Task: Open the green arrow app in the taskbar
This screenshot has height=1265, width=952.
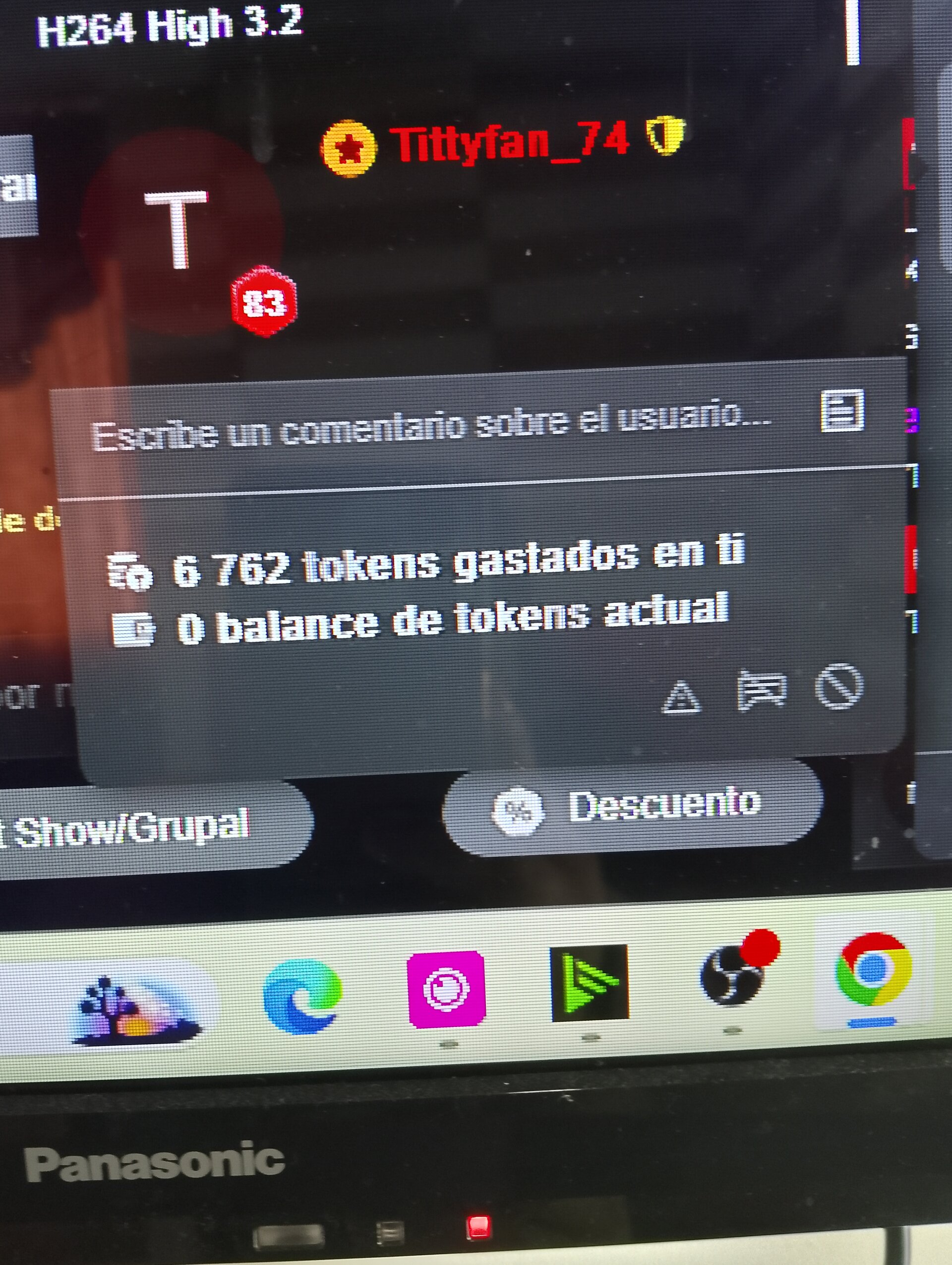Action: coord(589,984)
